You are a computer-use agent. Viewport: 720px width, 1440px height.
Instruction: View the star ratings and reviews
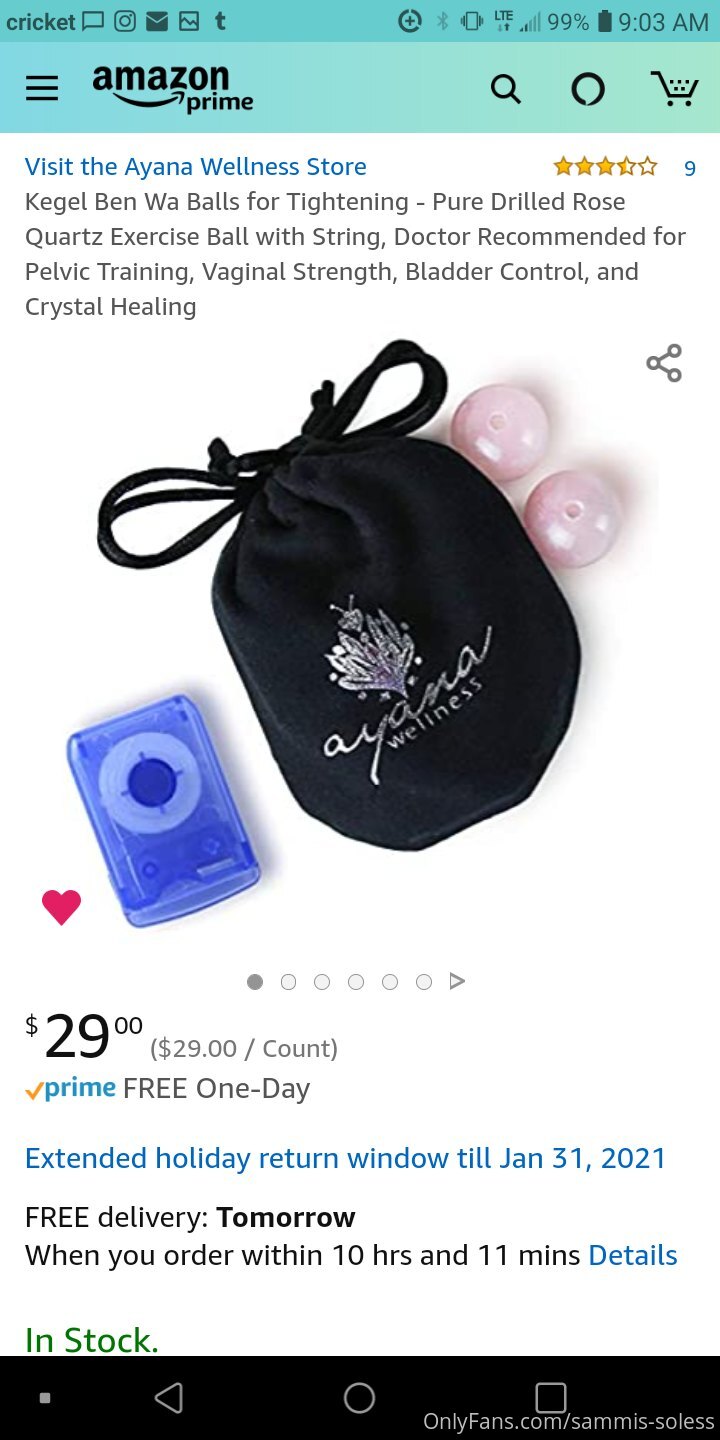(625, 167)
